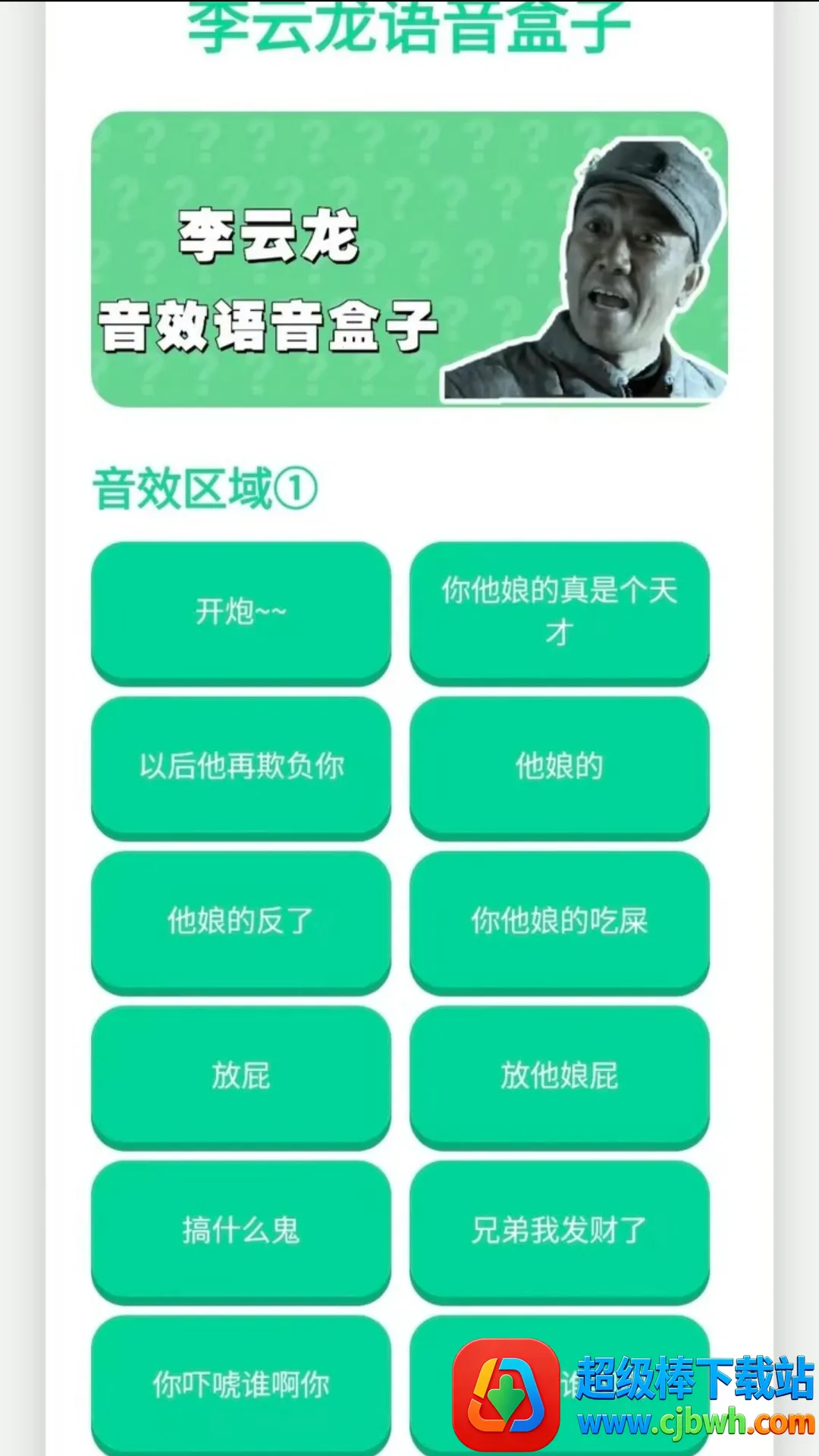
Task: Play 你吓唬谁啊你 sound clip
Action: tap(241, 1385)
